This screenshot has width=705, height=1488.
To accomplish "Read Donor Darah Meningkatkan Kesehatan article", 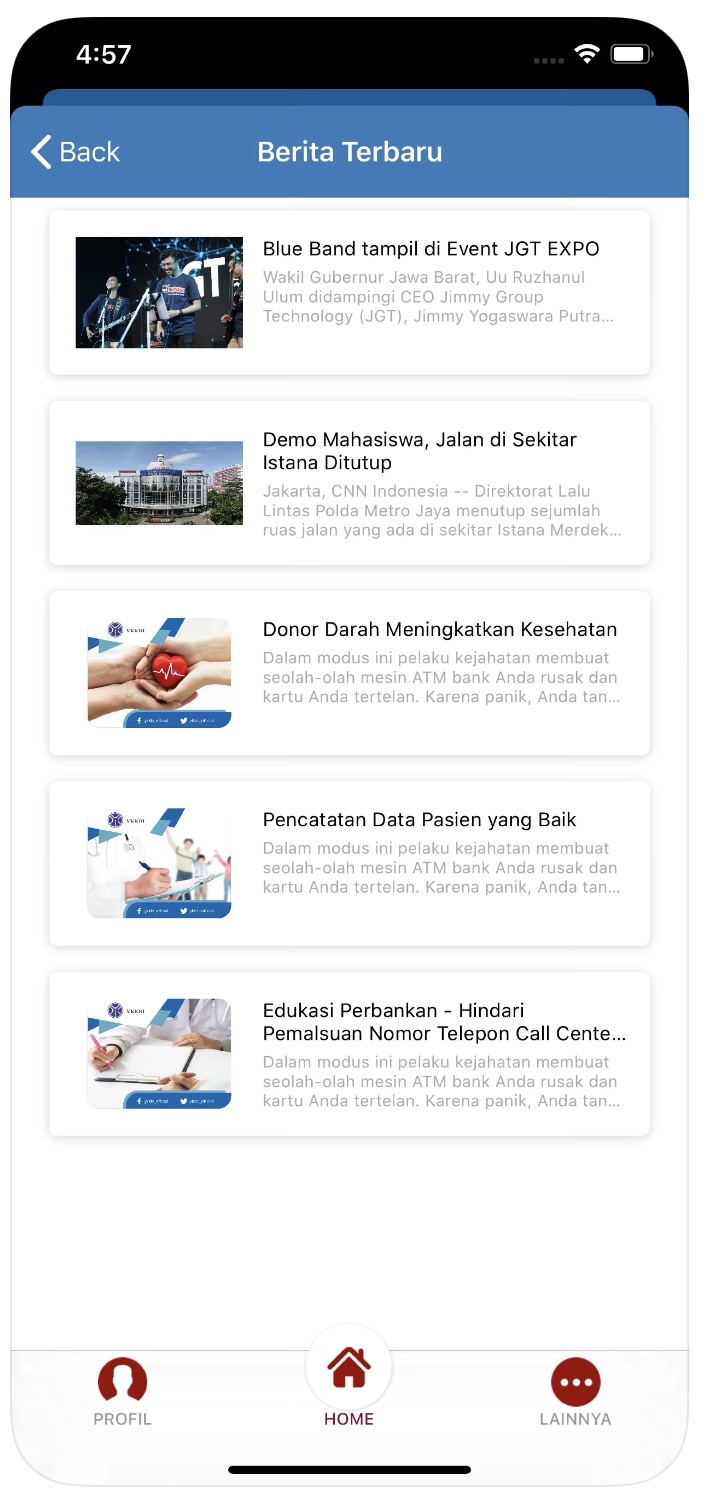I will pos(349,673).
